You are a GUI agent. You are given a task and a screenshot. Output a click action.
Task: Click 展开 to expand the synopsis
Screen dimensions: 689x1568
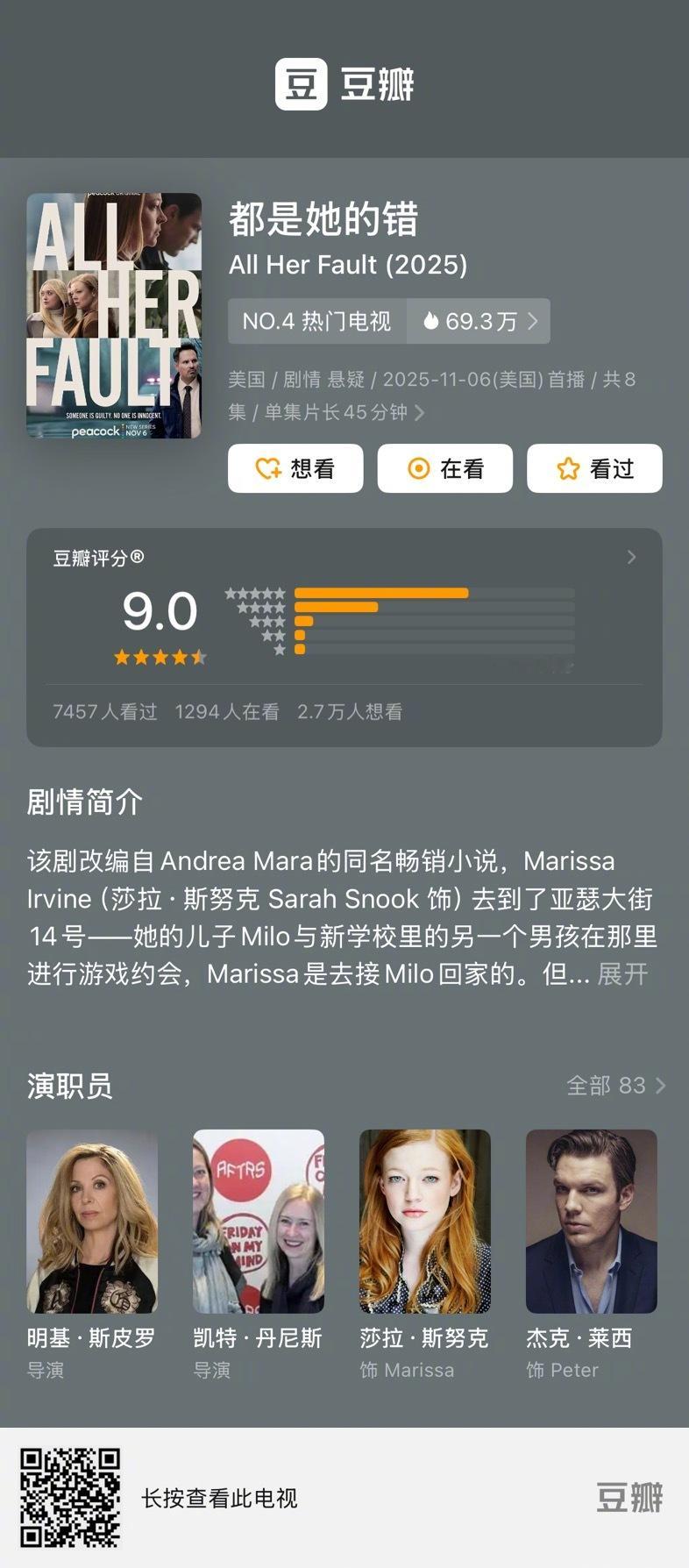tap(622, 973)
